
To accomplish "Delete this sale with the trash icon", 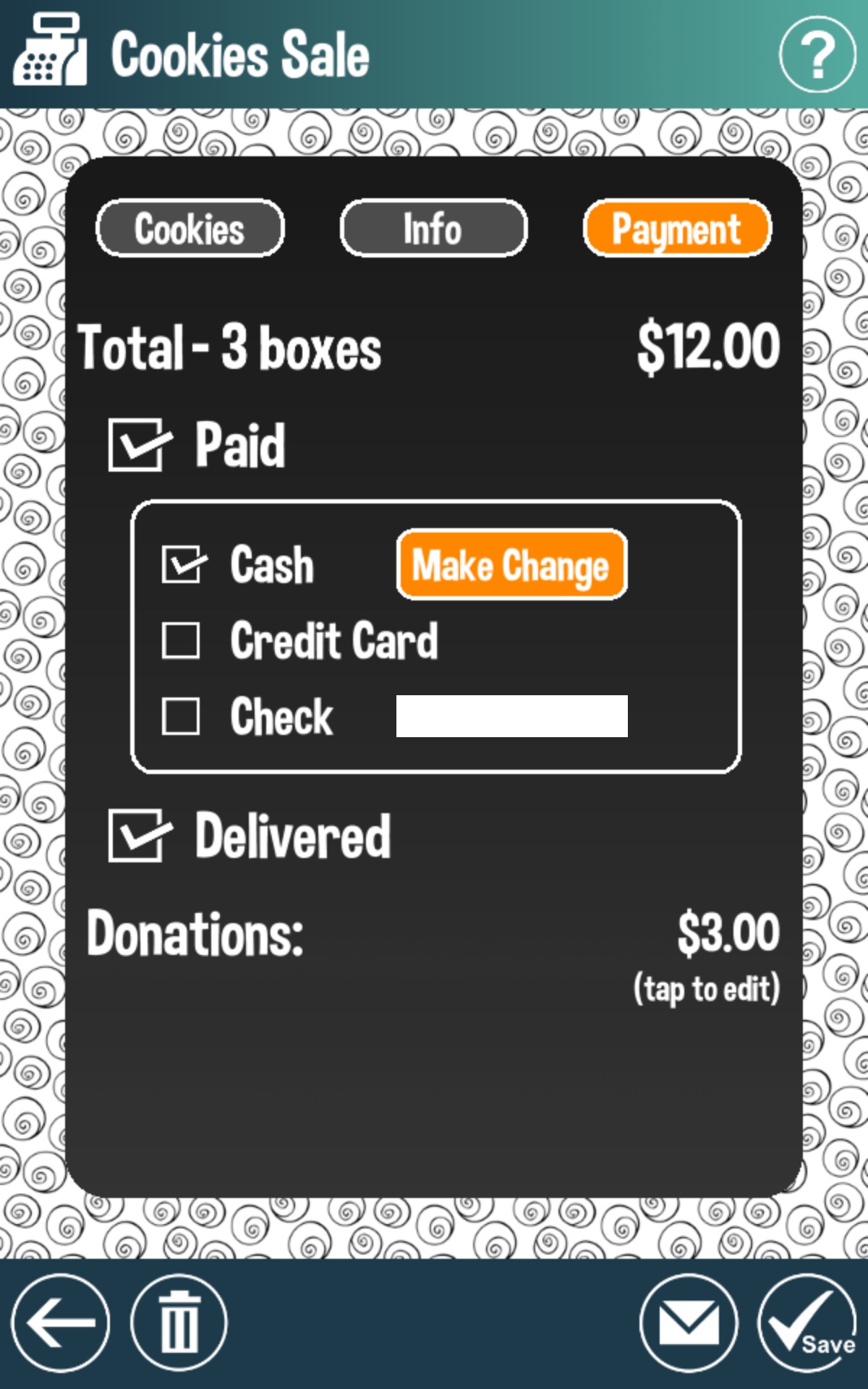I will pyautogui.click(x=179, y=1322).
